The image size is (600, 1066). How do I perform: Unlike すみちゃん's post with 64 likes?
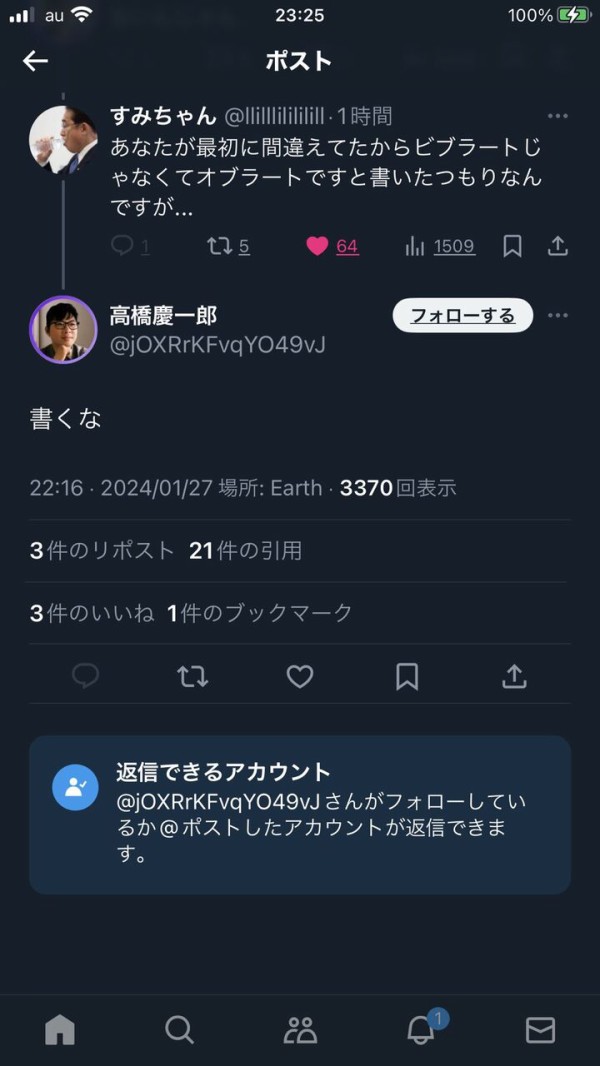[x=318, y=246]
